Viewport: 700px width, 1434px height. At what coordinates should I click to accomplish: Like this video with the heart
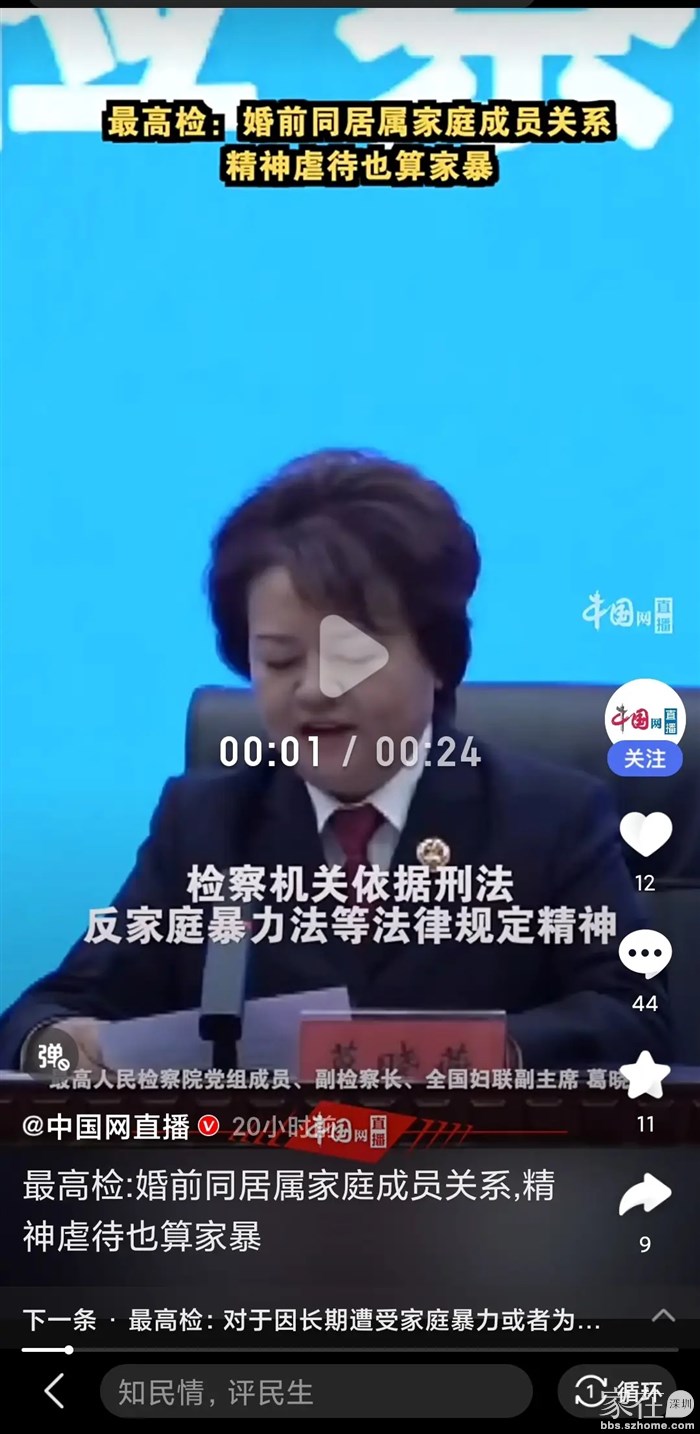tap(645, 834)
